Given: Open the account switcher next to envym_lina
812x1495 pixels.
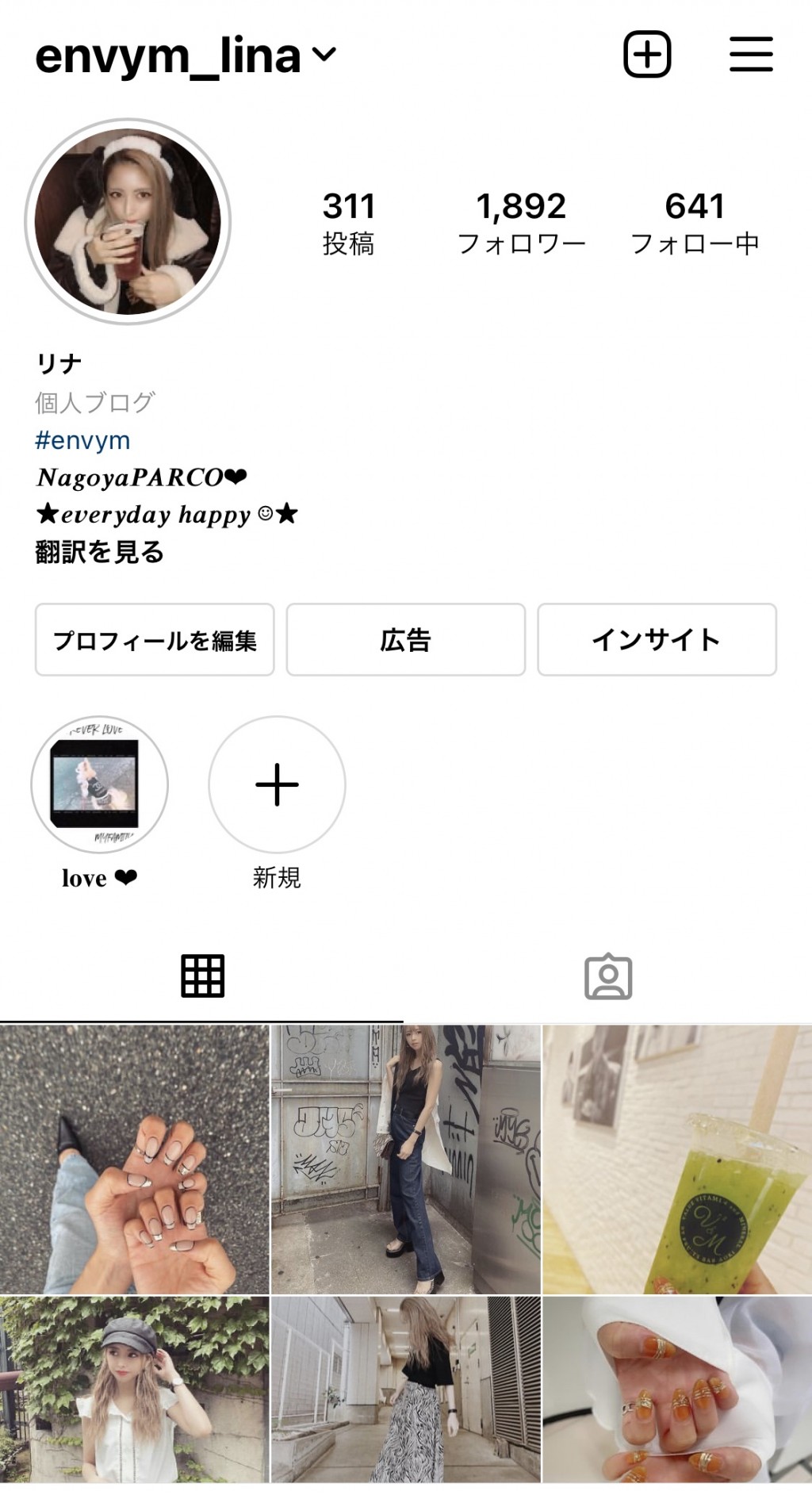Looking at the screenshot, I should point(324,55).
